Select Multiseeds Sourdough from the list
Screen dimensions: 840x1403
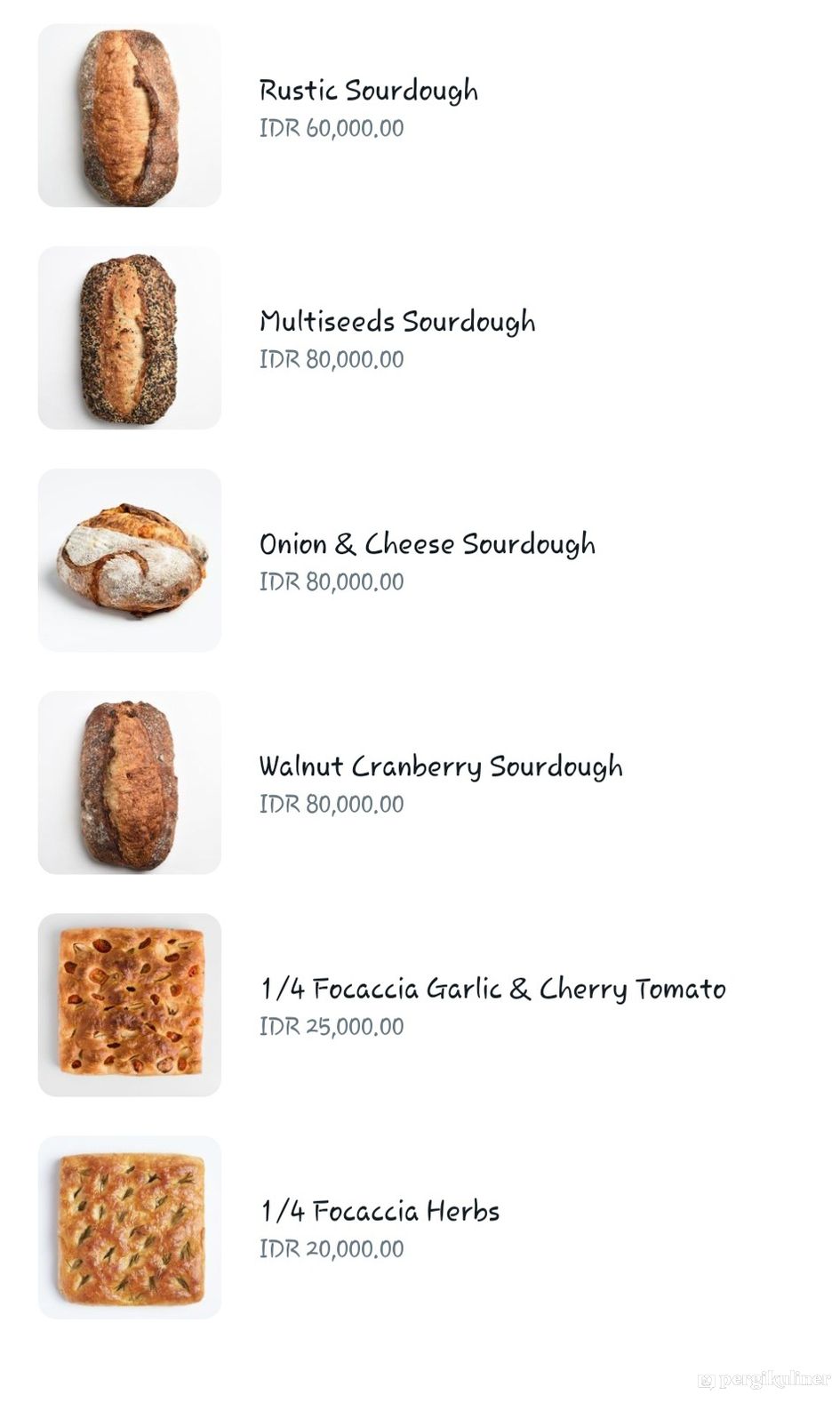coord(396,322)
